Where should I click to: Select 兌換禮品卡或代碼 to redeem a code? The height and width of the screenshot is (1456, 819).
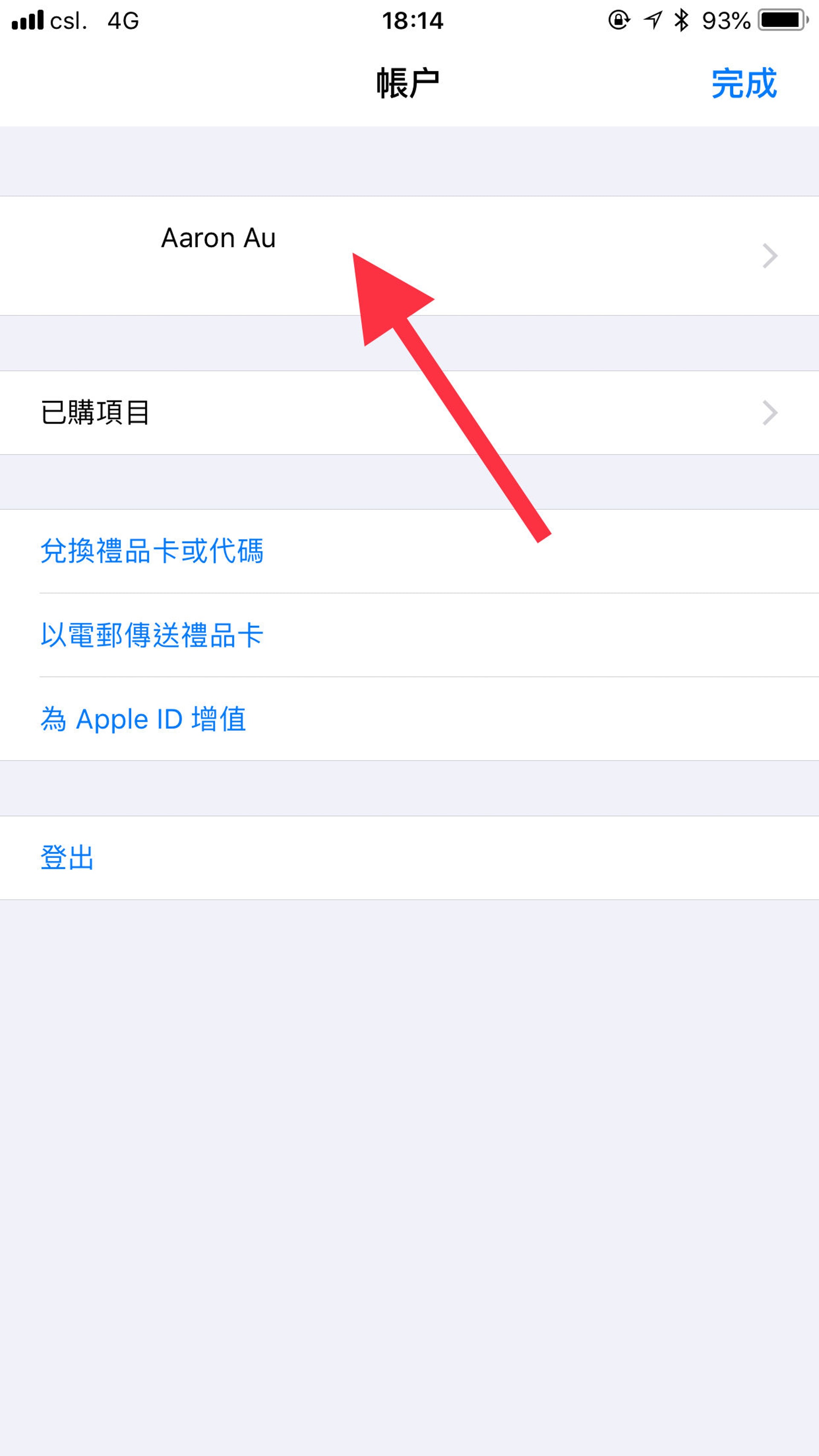coord(151,551)
